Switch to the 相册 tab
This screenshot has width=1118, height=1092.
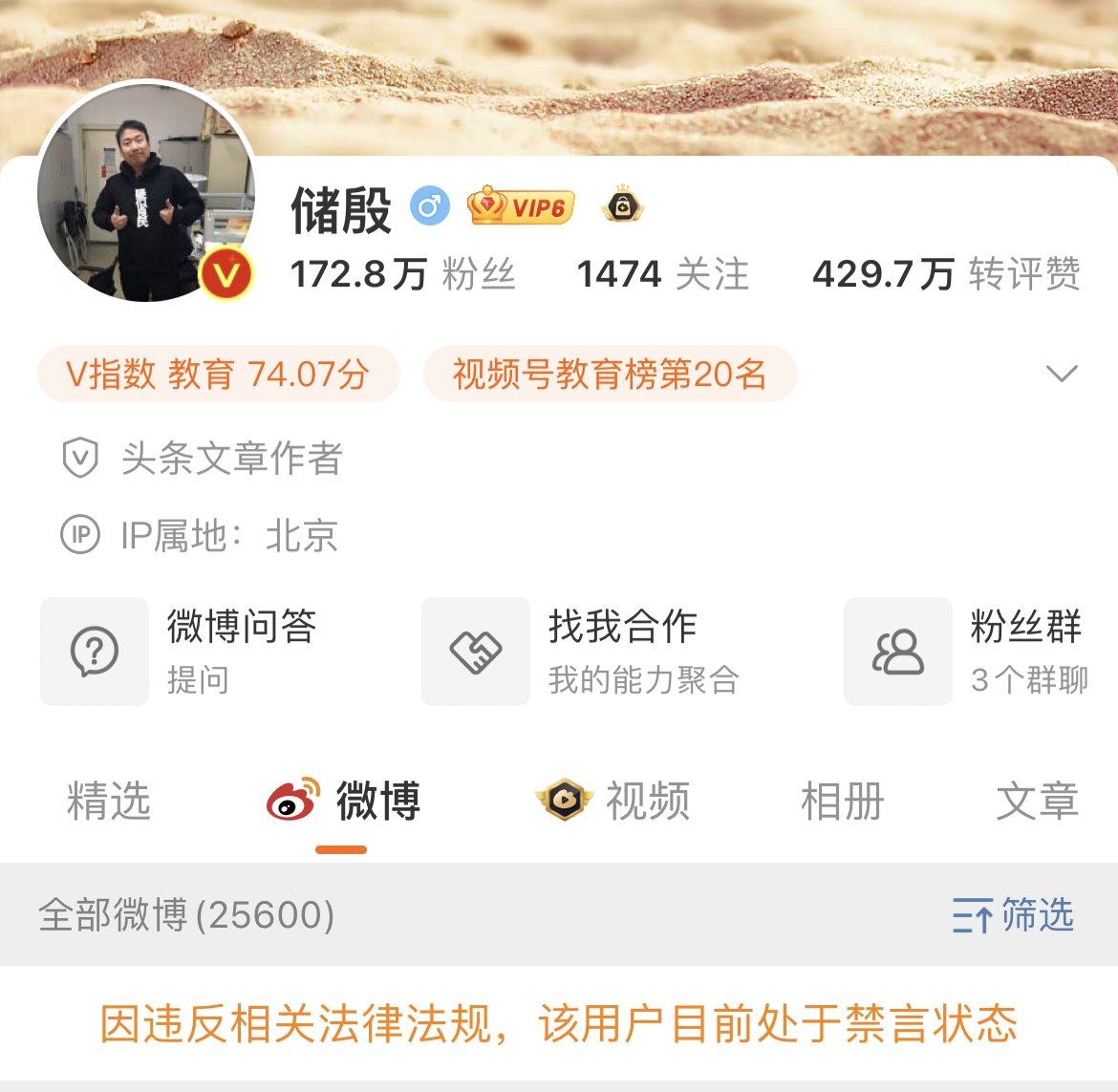[x=842, y=801]
